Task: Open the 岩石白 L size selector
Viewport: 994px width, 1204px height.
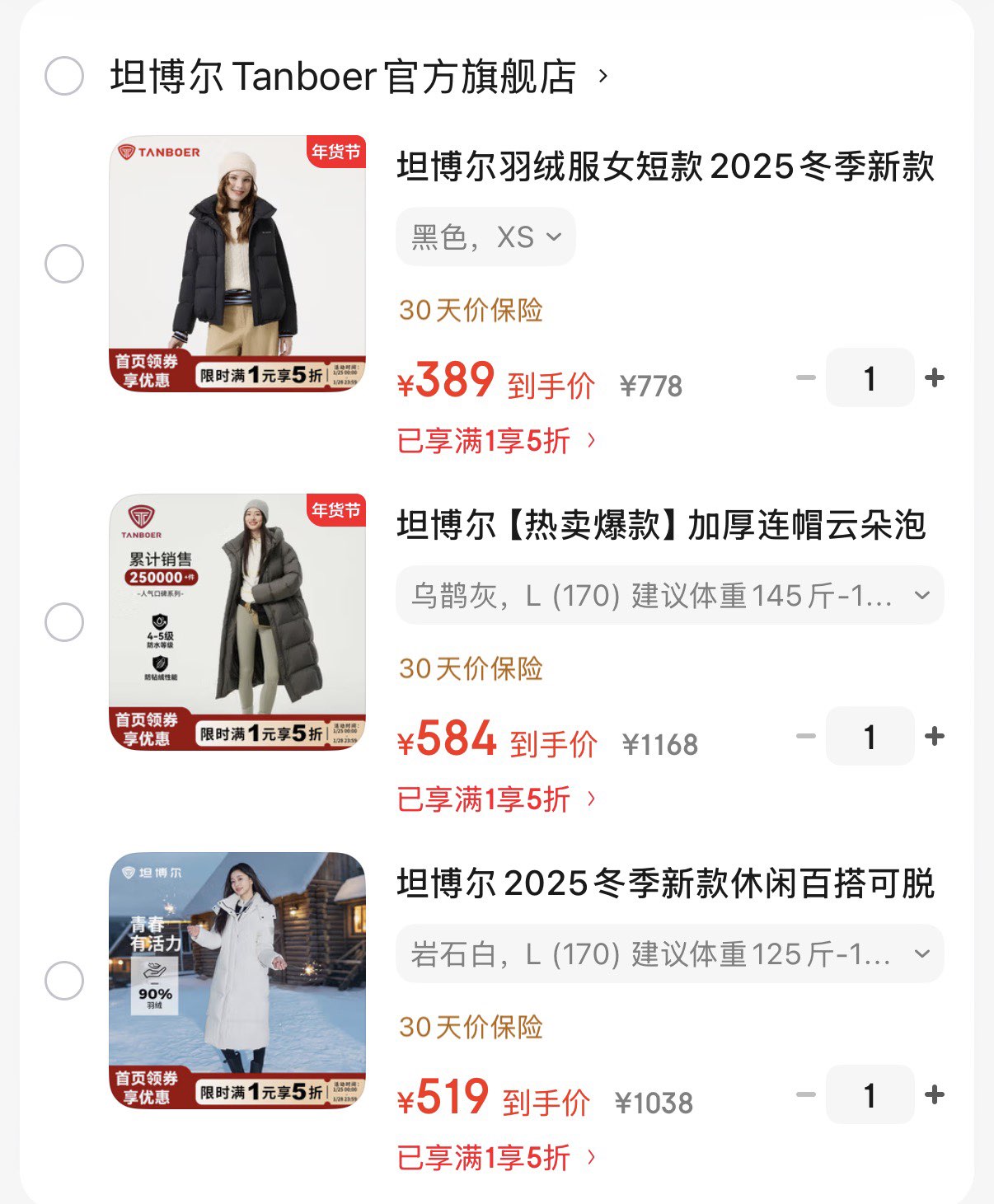Action: (669, 953)
